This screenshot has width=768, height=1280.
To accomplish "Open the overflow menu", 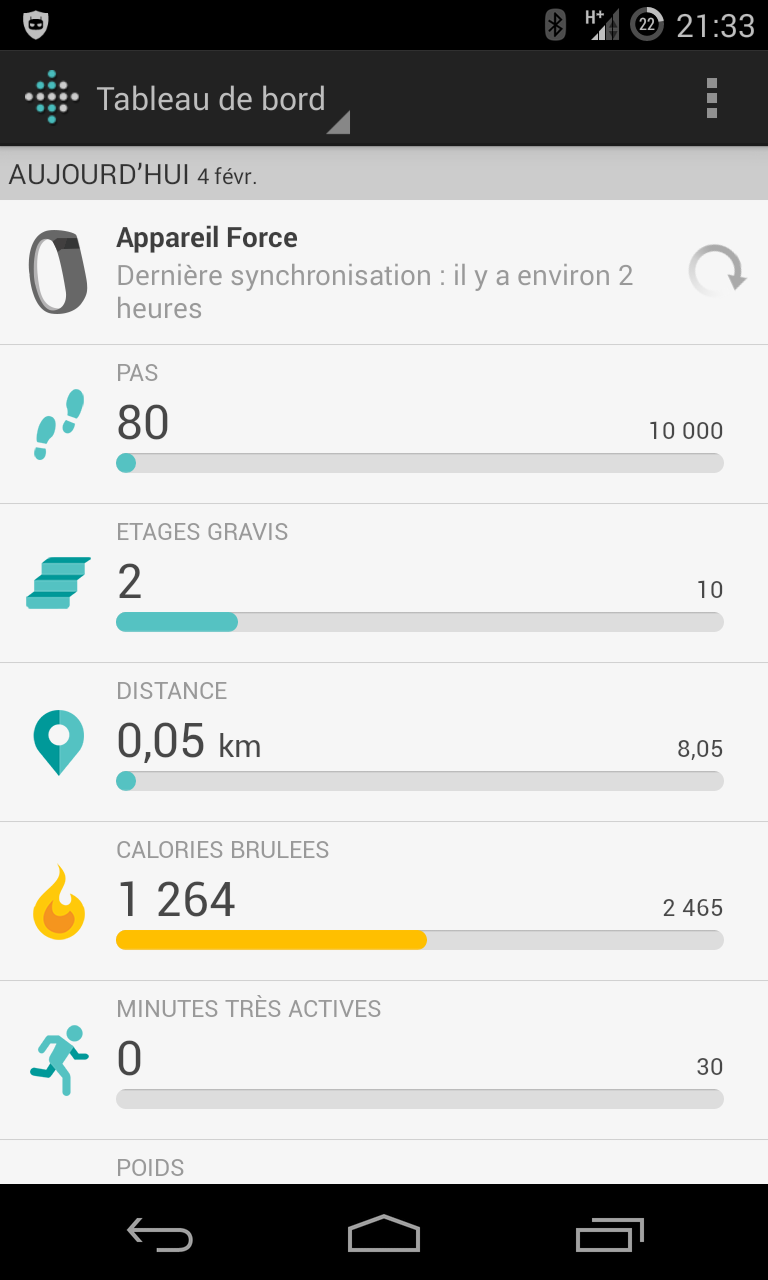I will [711, 98].
